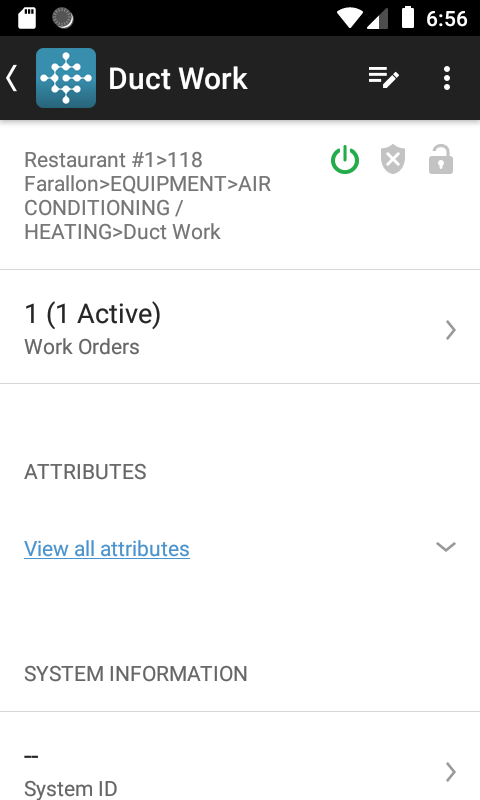480x800 pixels.
Task: Expand attributes with the down chevron
Action: [x=446, y=547]
